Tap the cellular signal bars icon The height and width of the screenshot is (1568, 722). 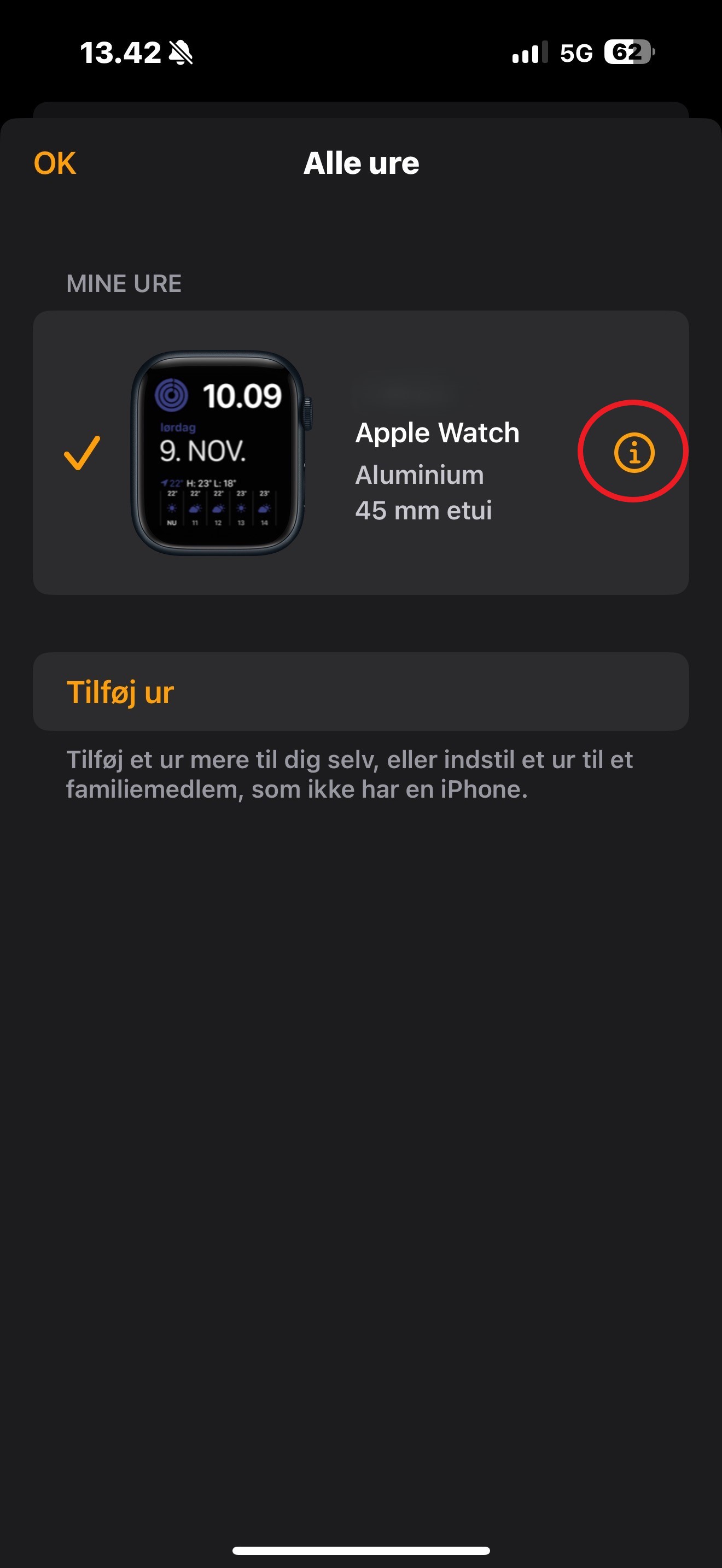(529, 54)
